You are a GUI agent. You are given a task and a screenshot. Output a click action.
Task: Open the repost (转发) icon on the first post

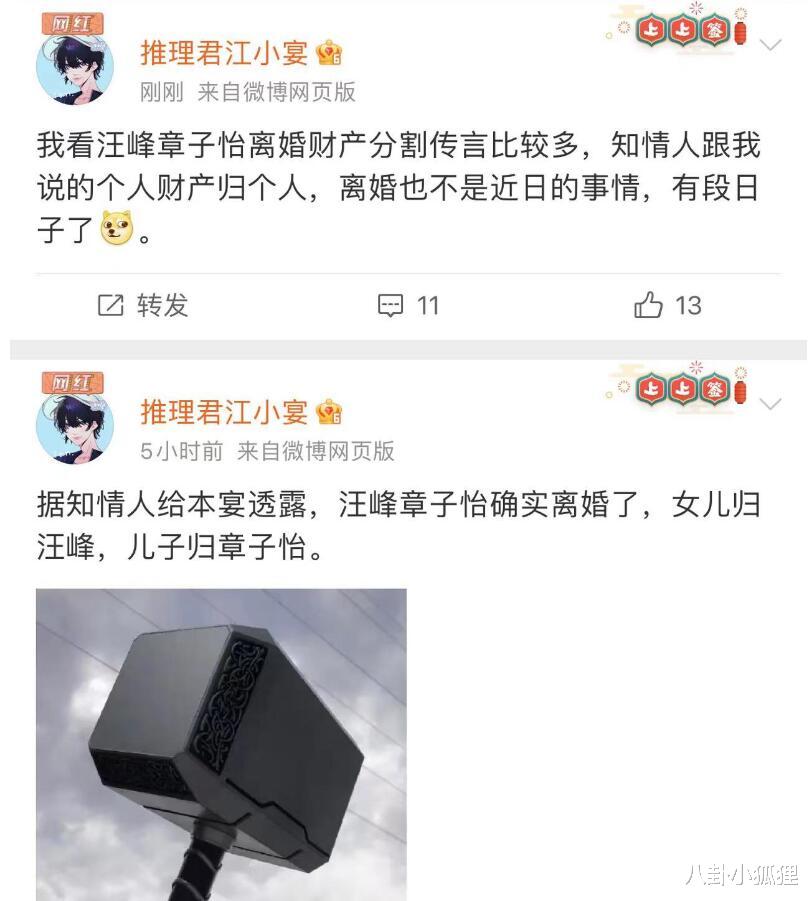tap(110, 305)
